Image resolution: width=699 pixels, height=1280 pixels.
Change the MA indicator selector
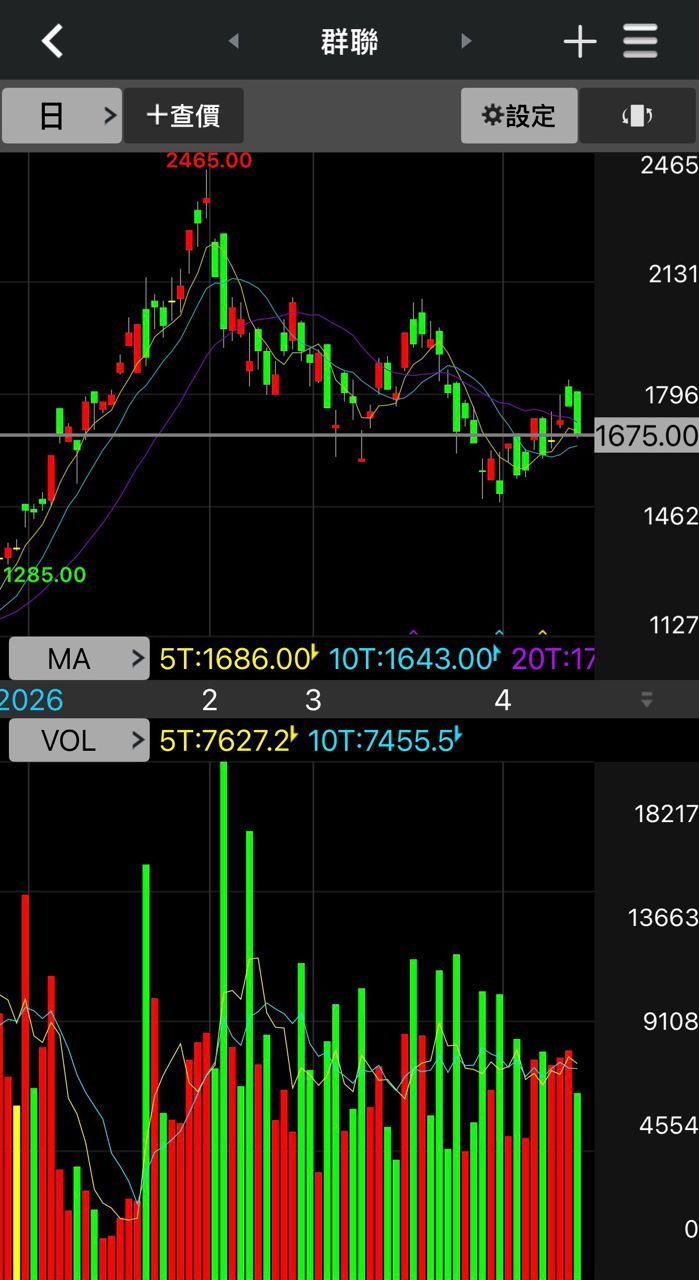point(79,659)
